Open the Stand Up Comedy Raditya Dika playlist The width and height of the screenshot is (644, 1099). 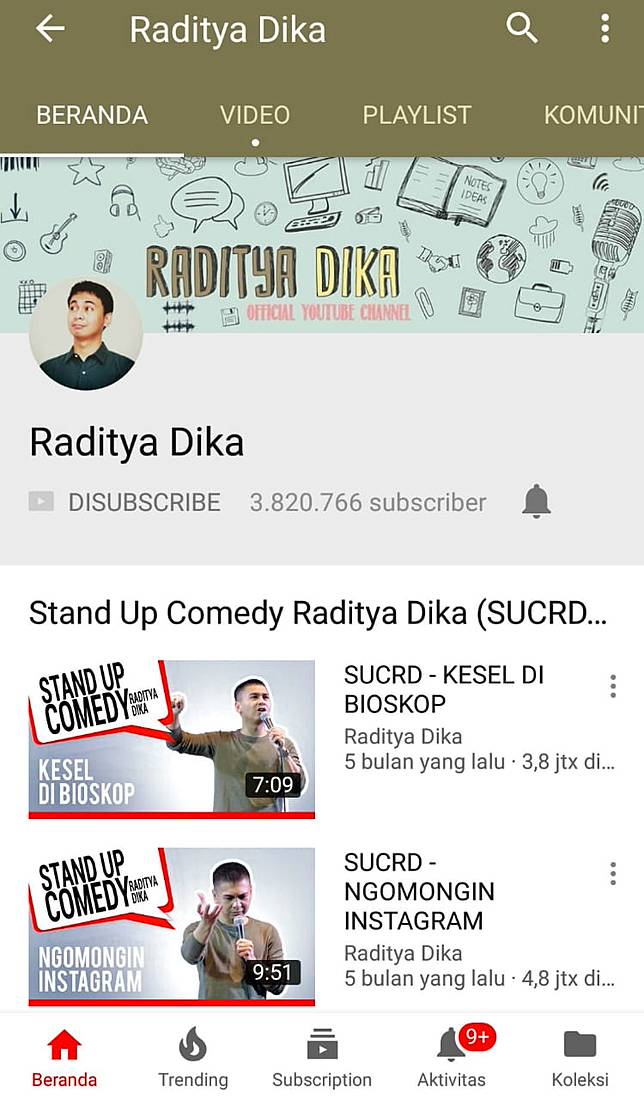(318, 613)
